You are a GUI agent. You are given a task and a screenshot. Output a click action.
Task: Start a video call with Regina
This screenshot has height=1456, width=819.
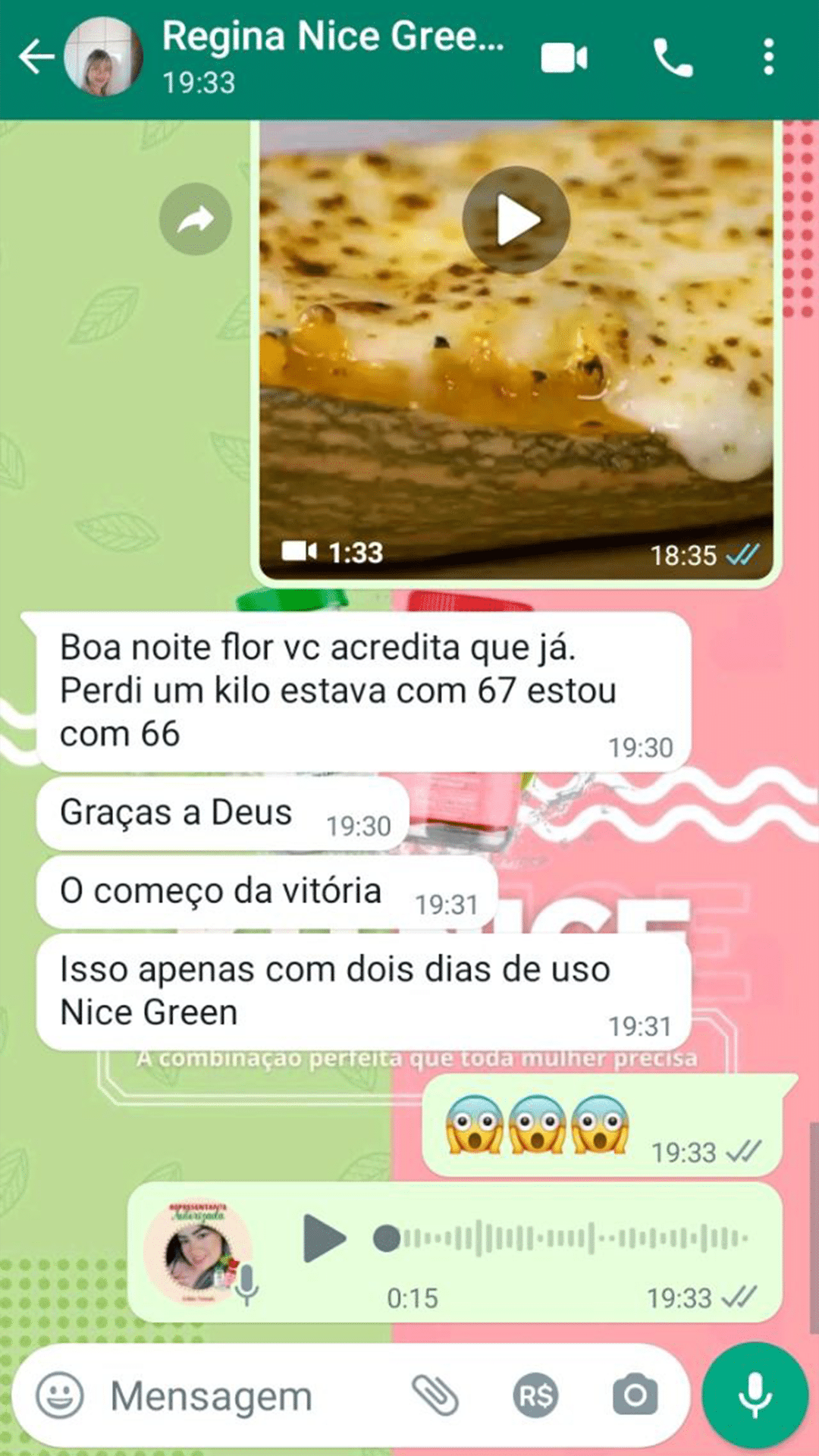pyautogui.click(x=563, y=58)
